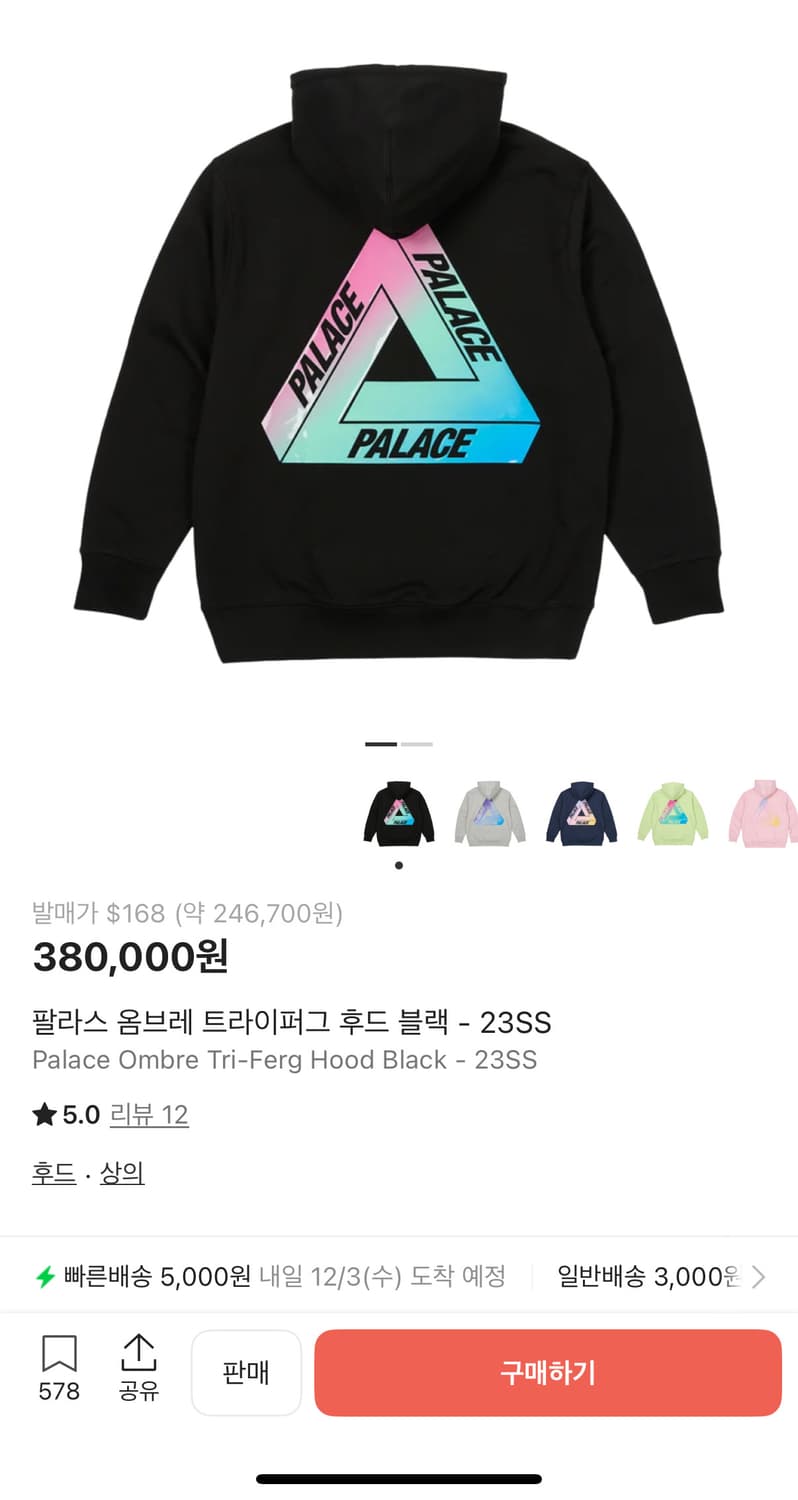Click the 판매 sell button
Screen dimensions: 798x1500
pos(246,1372)
